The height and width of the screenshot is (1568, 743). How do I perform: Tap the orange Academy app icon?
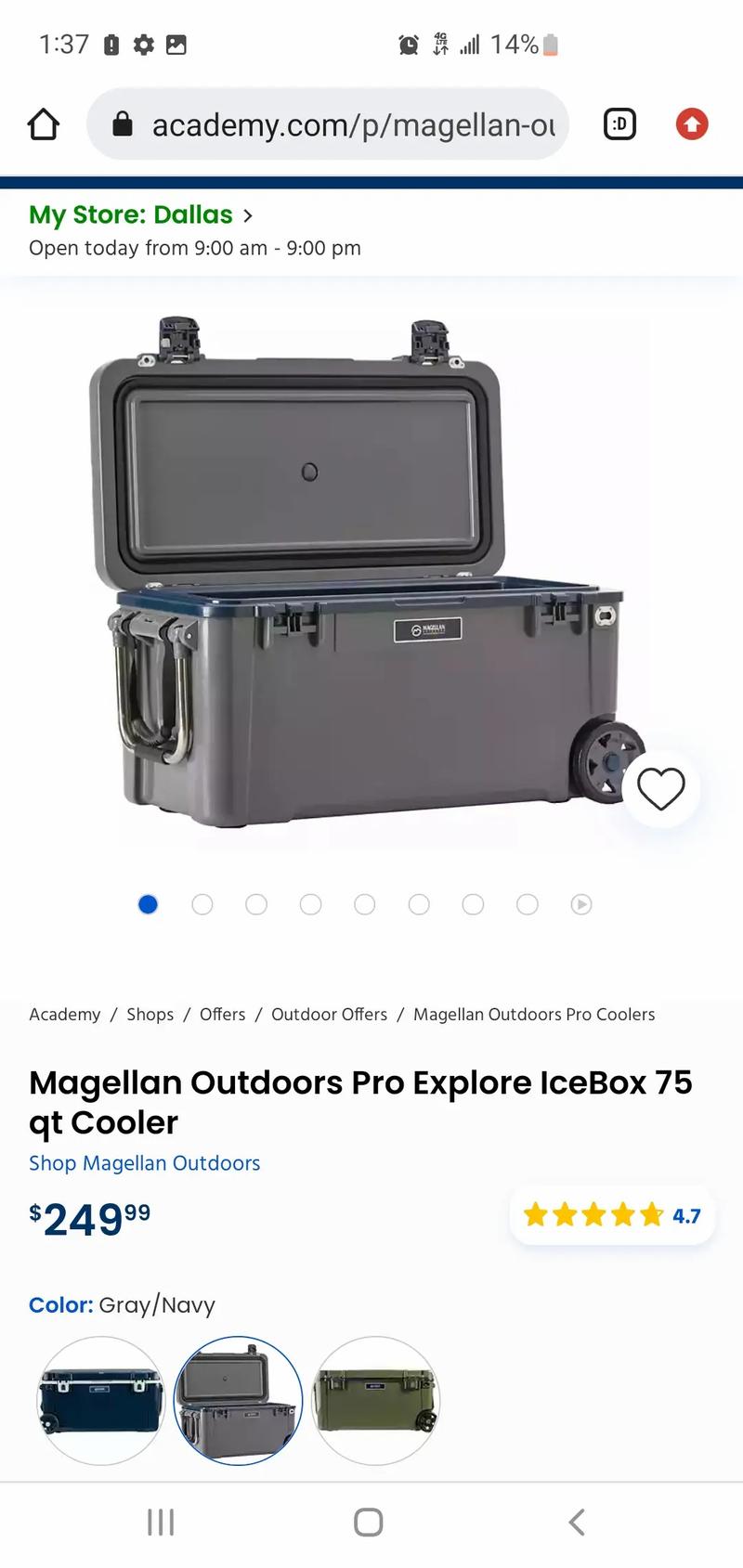691,123
